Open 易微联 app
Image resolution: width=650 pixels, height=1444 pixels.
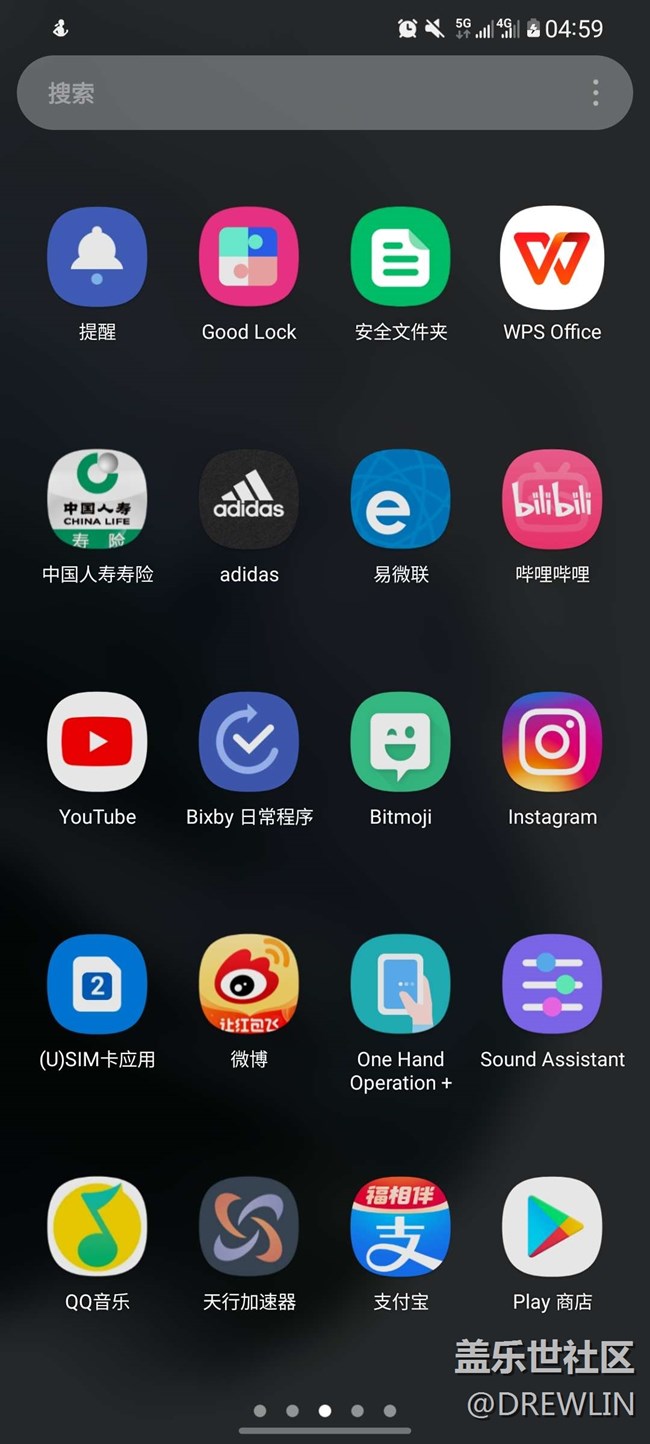point(400,500)
